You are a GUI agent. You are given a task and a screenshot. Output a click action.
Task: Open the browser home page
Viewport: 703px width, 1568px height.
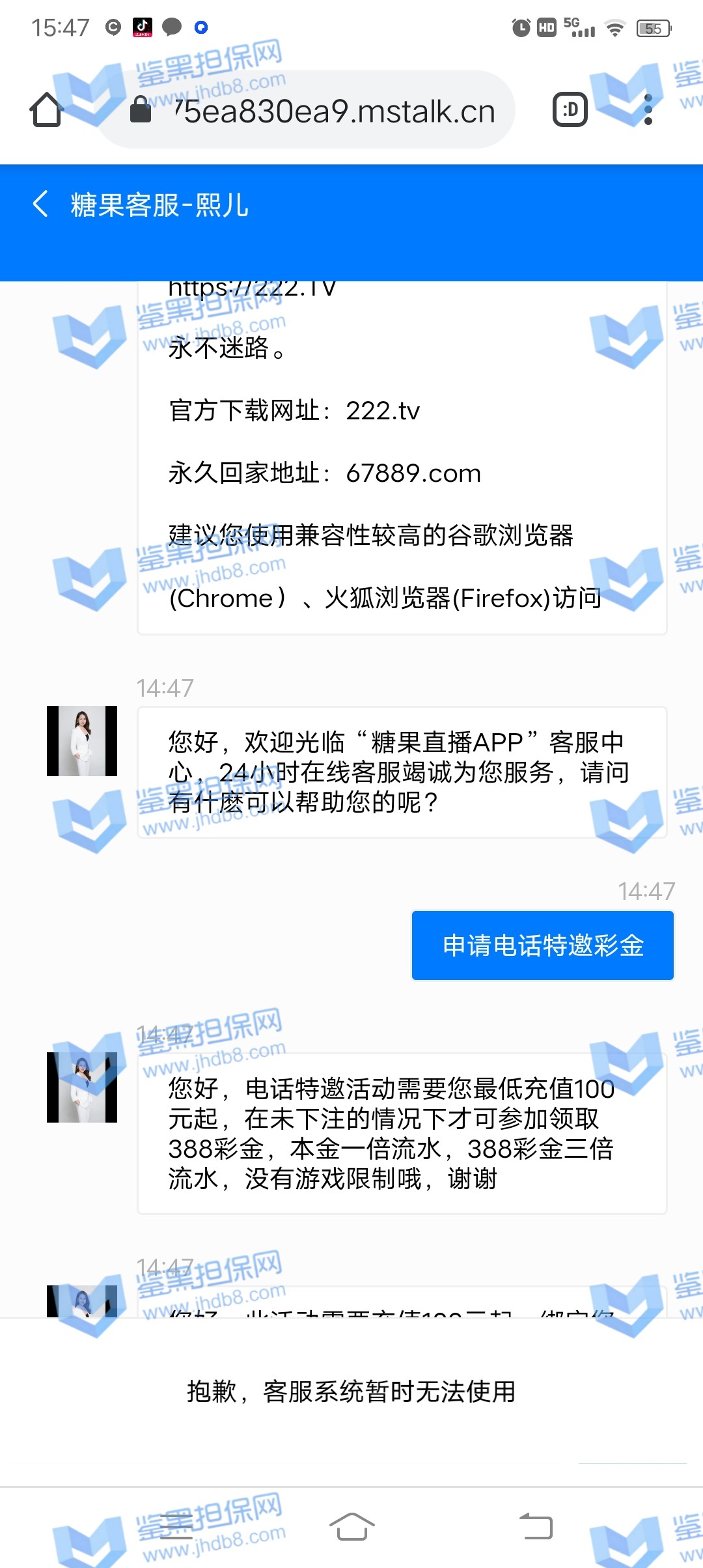coord(46,110)
